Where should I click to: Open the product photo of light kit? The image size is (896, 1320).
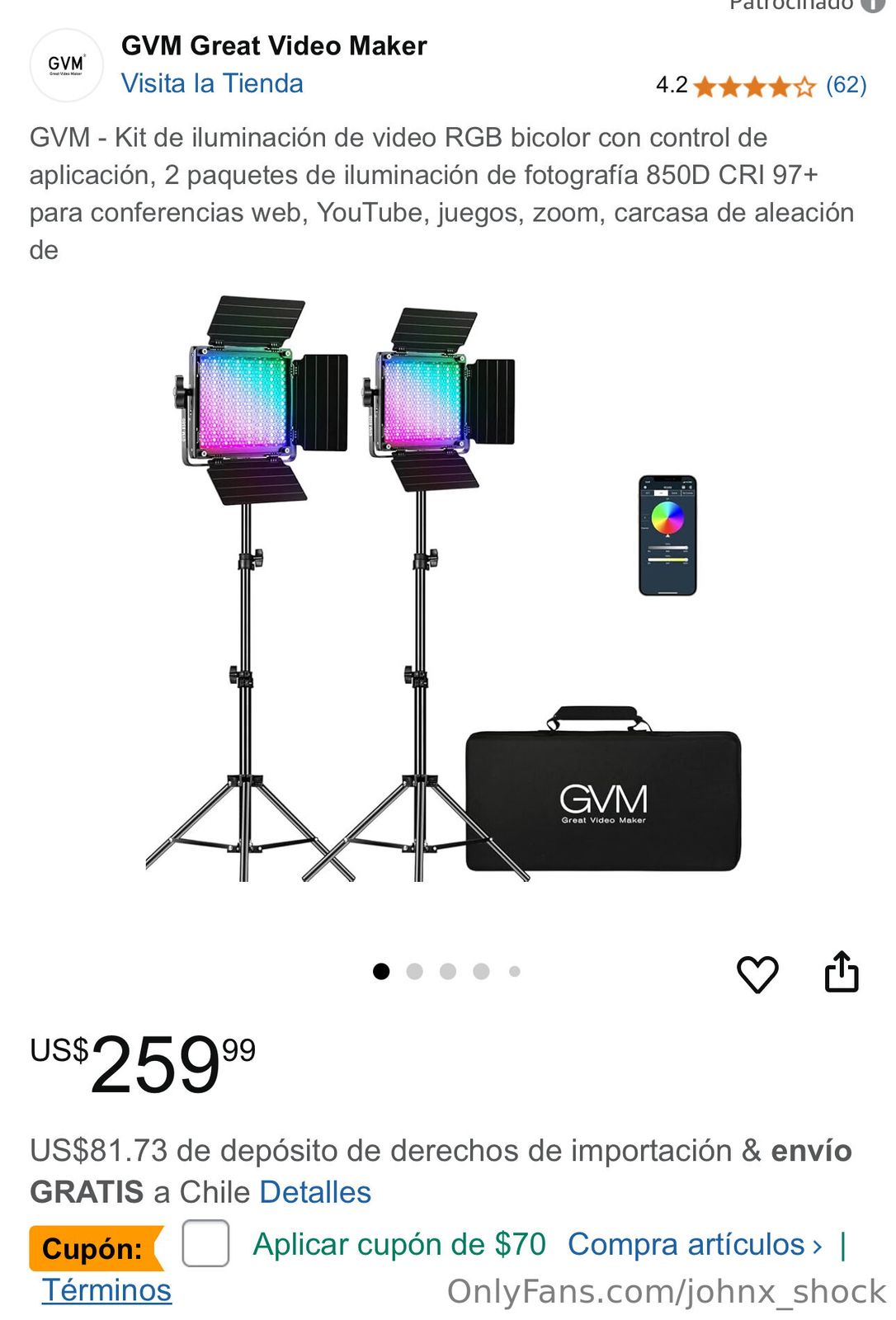pos(446,590)
